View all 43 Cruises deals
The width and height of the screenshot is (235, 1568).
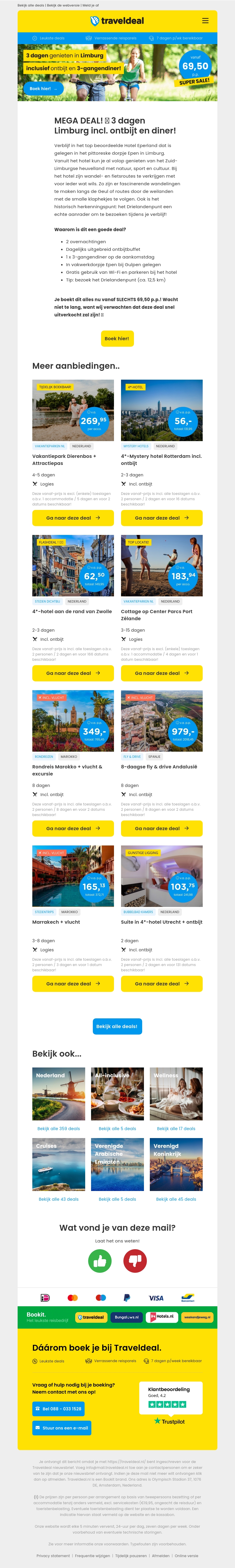point(58,1199)
